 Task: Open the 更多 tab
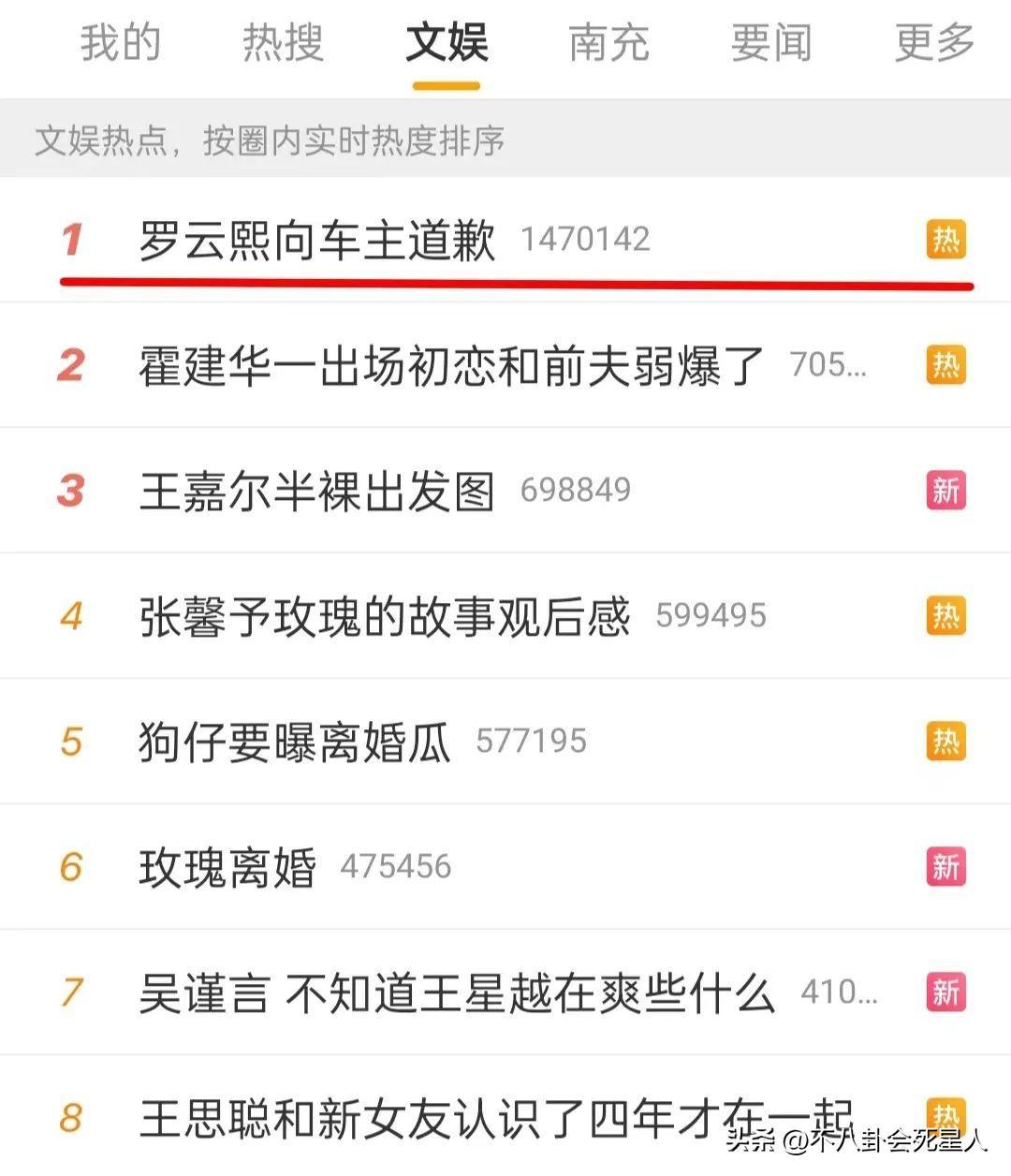pyautogui.click(x=934, y=43)
